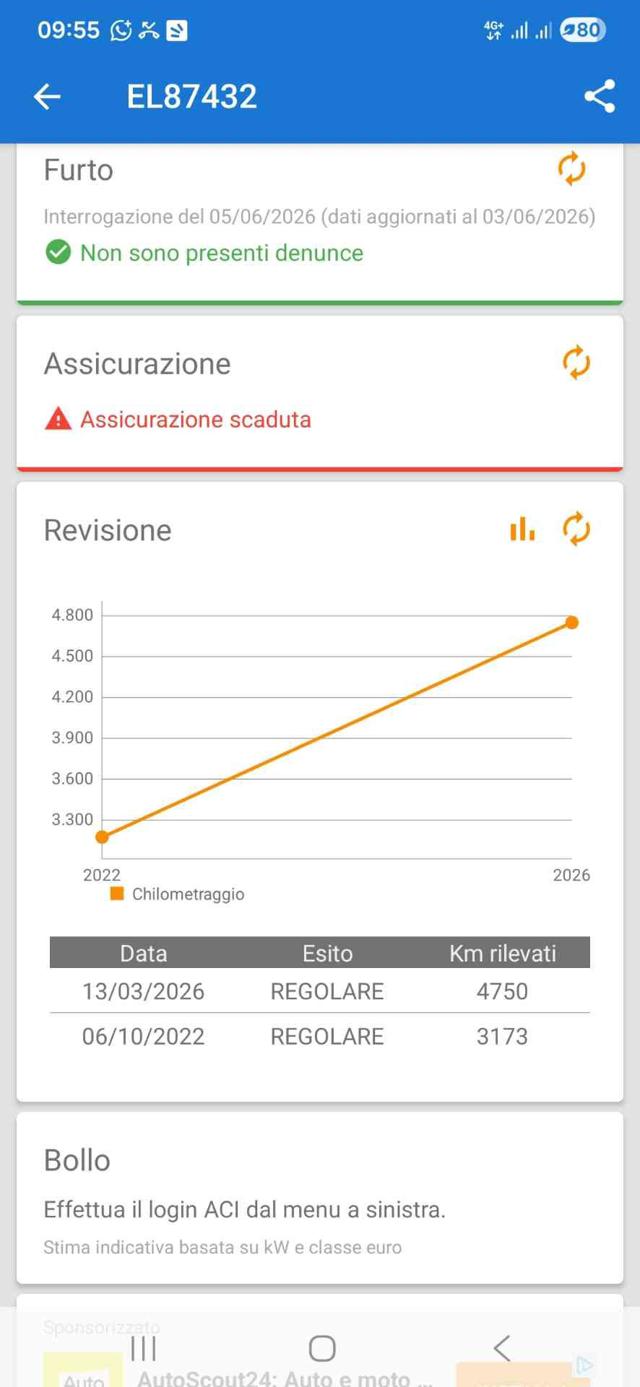Refresh the Furto theft check

click(572, 169)
